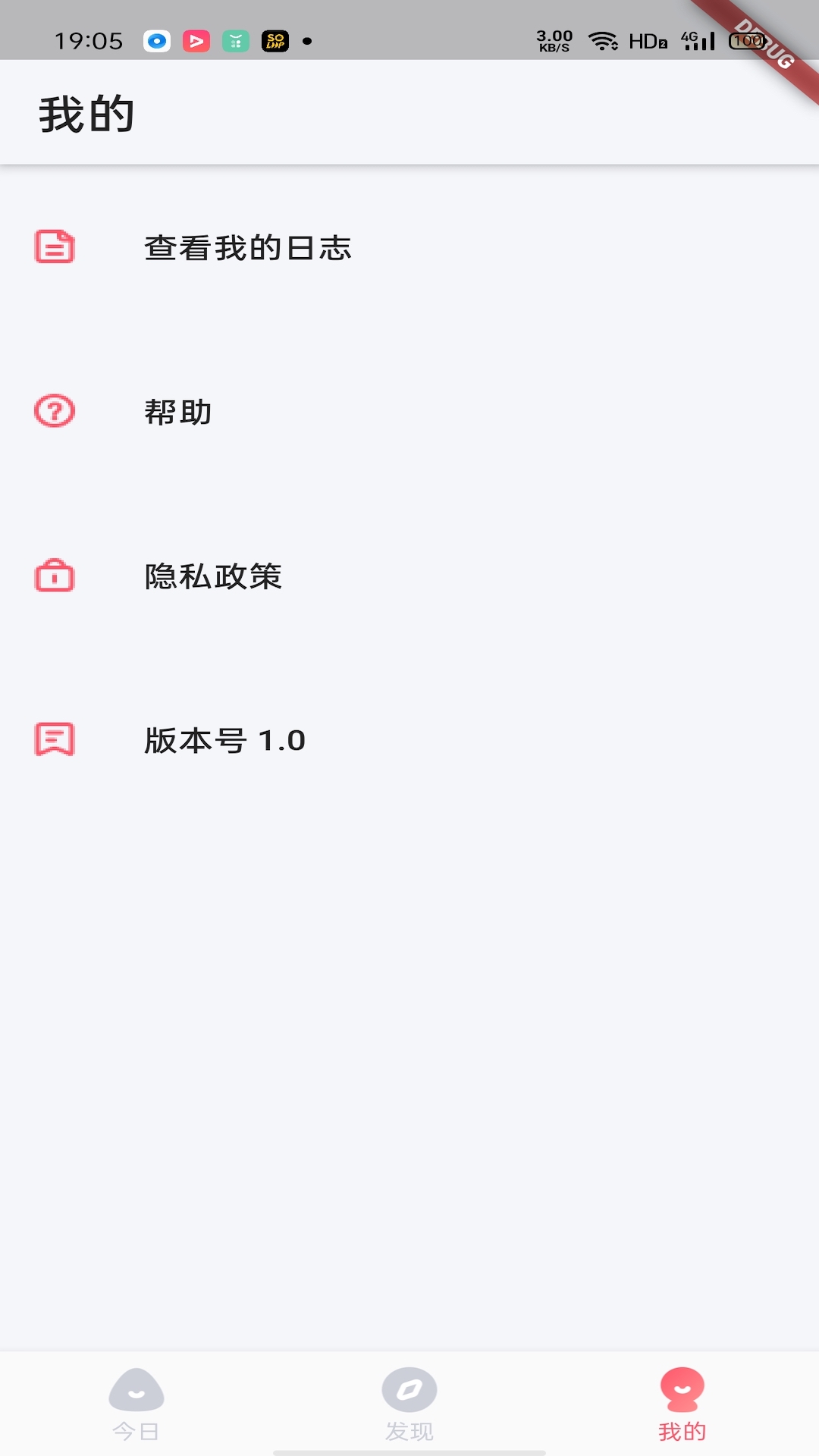Tap the 版本号 1.0 row

coord(224,740)
